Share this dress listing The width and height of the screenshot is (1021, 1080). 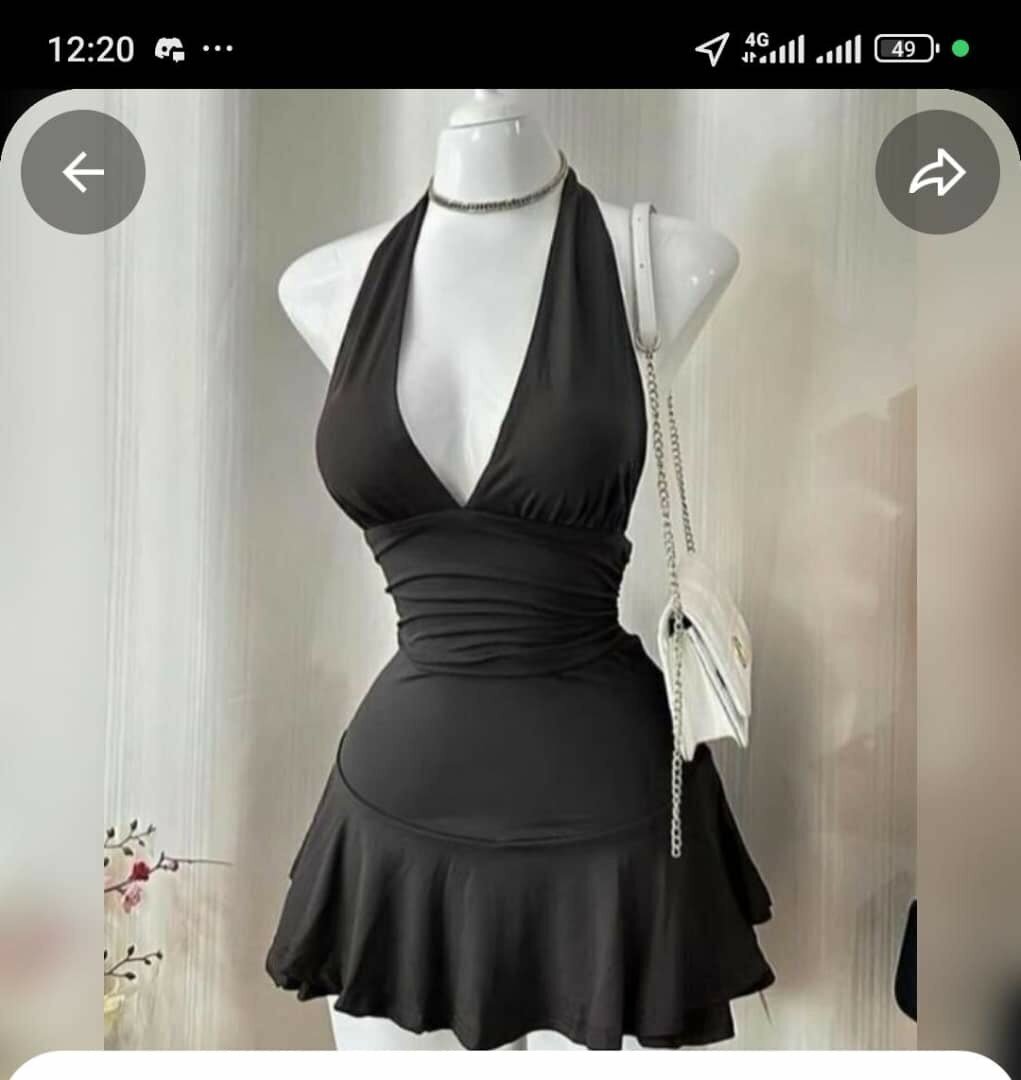[937, 173]
